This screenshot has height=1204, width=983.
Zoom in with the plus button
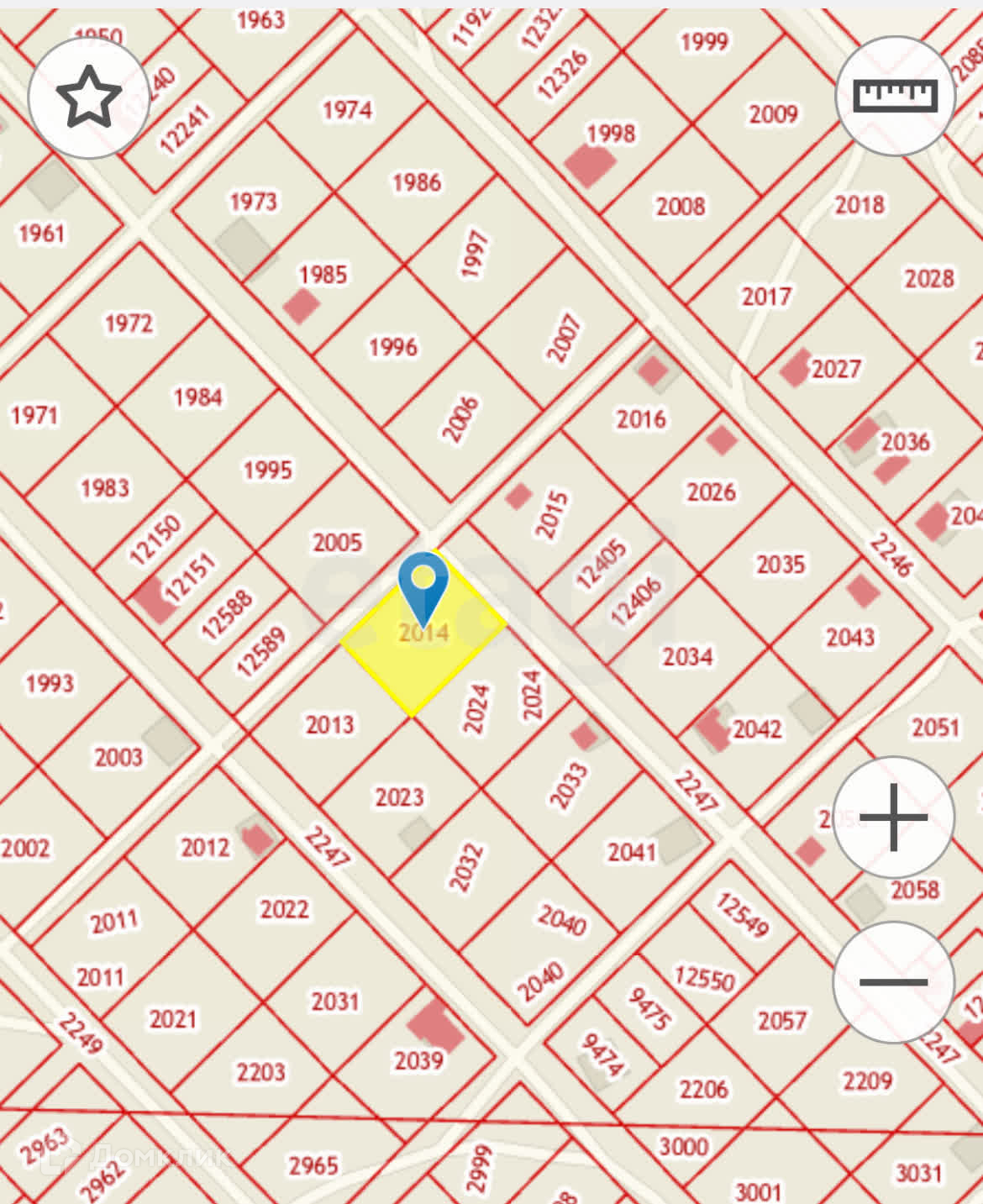pos(894,818)
